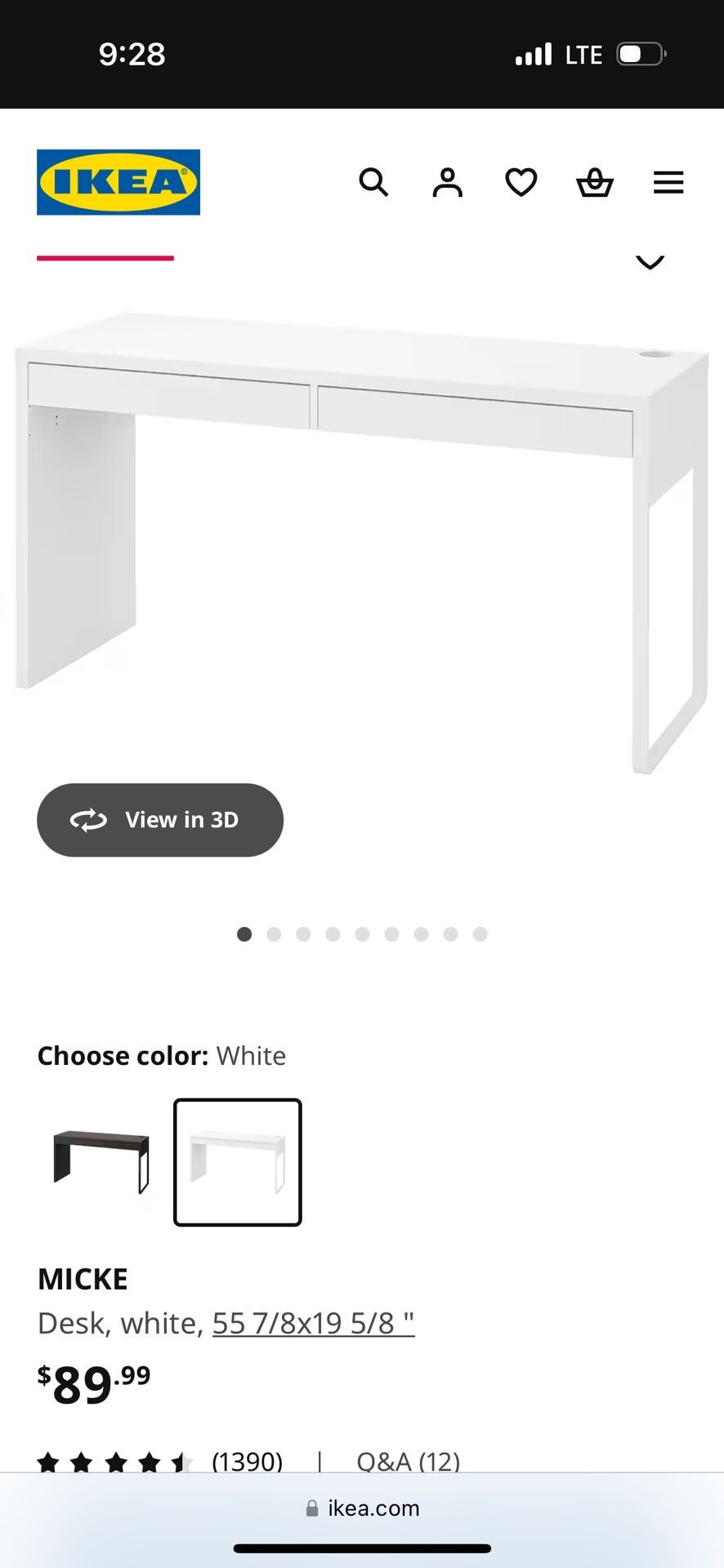Screen dimensions: 724x1568
Task: Open the Q&A (12) section
Action: [x=408, y=1461]
